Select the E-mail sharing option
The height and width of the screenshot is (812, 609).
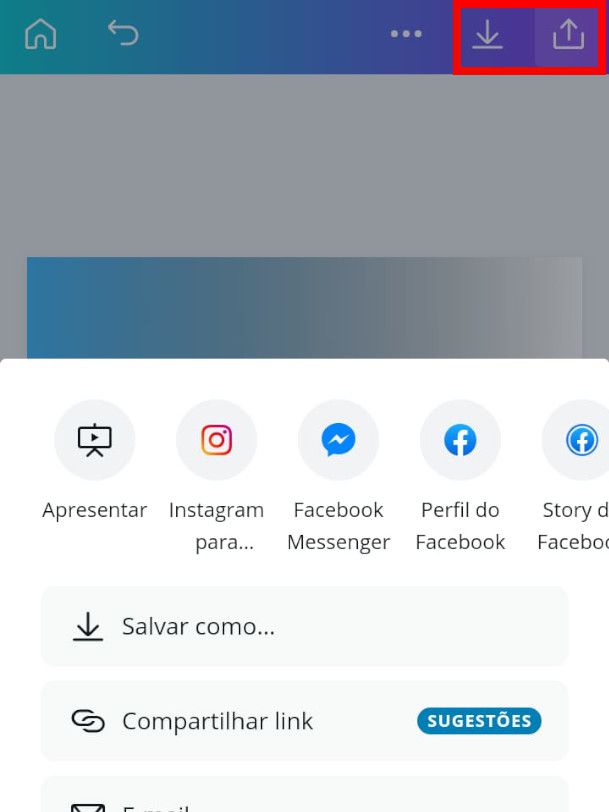tap(304, 800)
